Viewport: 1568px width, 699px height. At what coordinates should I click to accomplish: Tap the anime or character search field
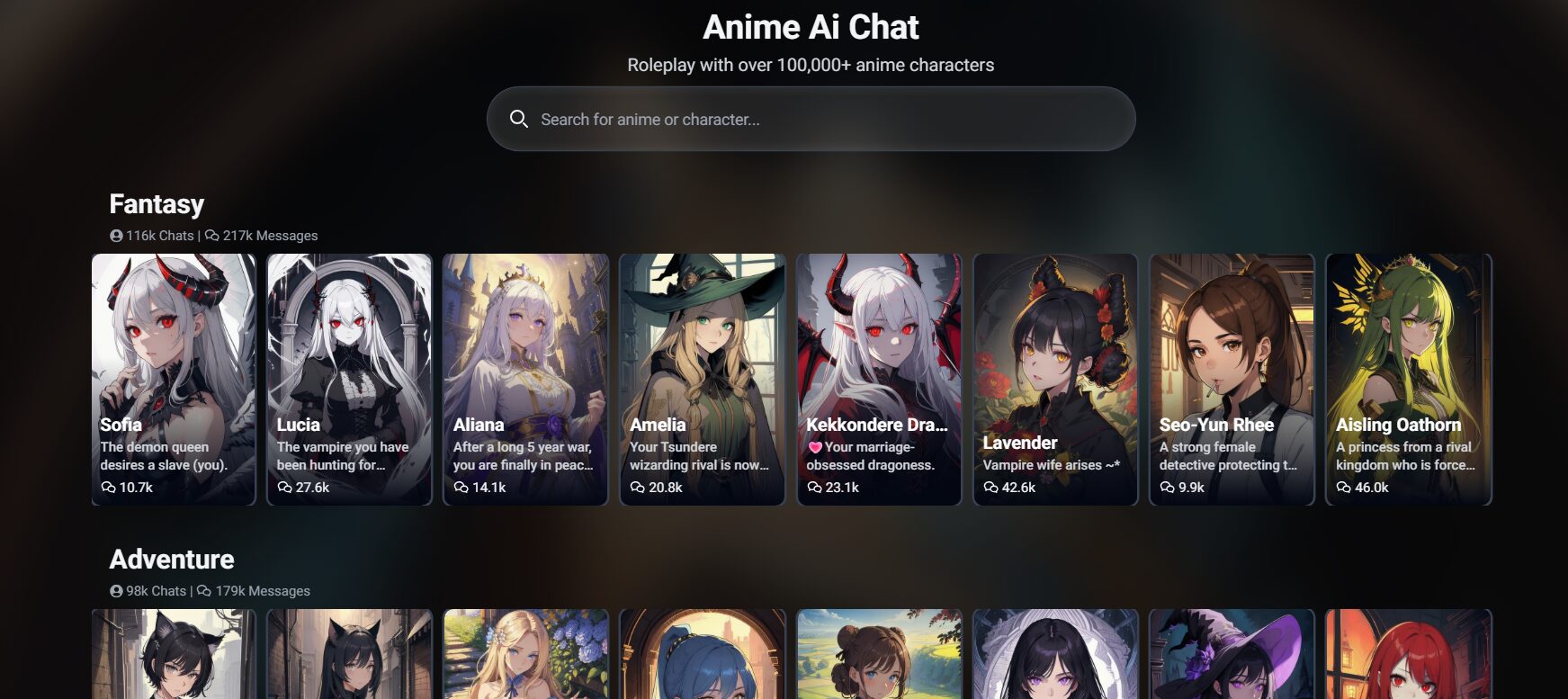point(810,119)
